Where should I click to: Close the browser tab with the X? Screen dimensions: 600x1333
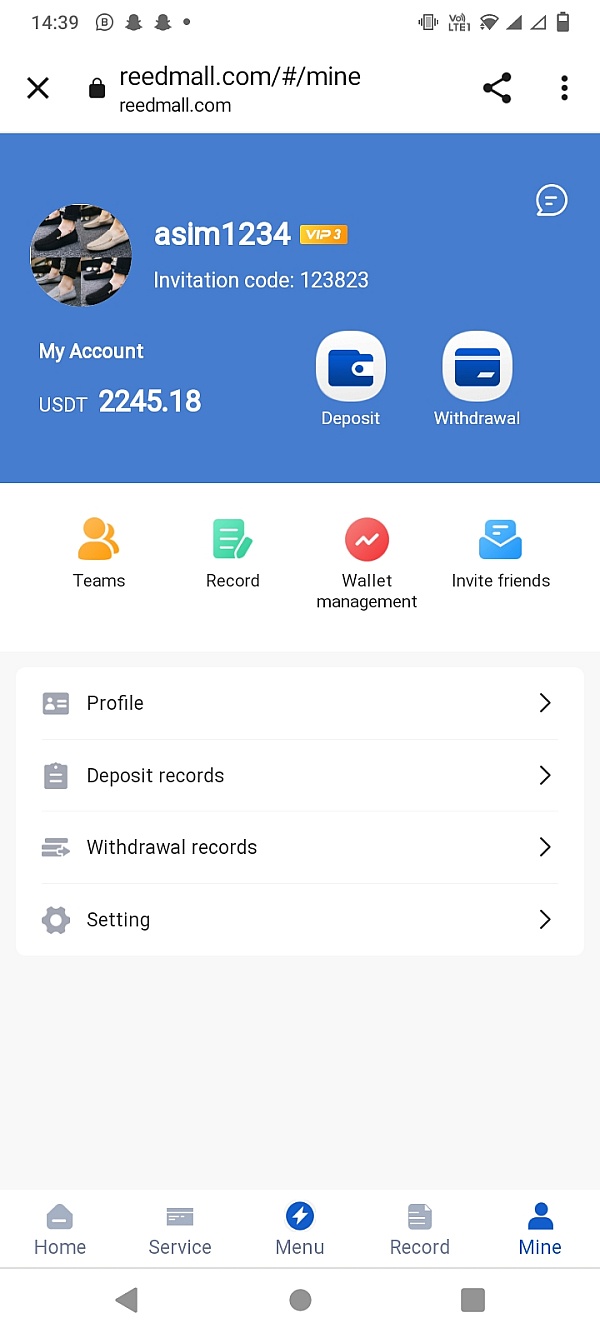[x=38, y=88]
